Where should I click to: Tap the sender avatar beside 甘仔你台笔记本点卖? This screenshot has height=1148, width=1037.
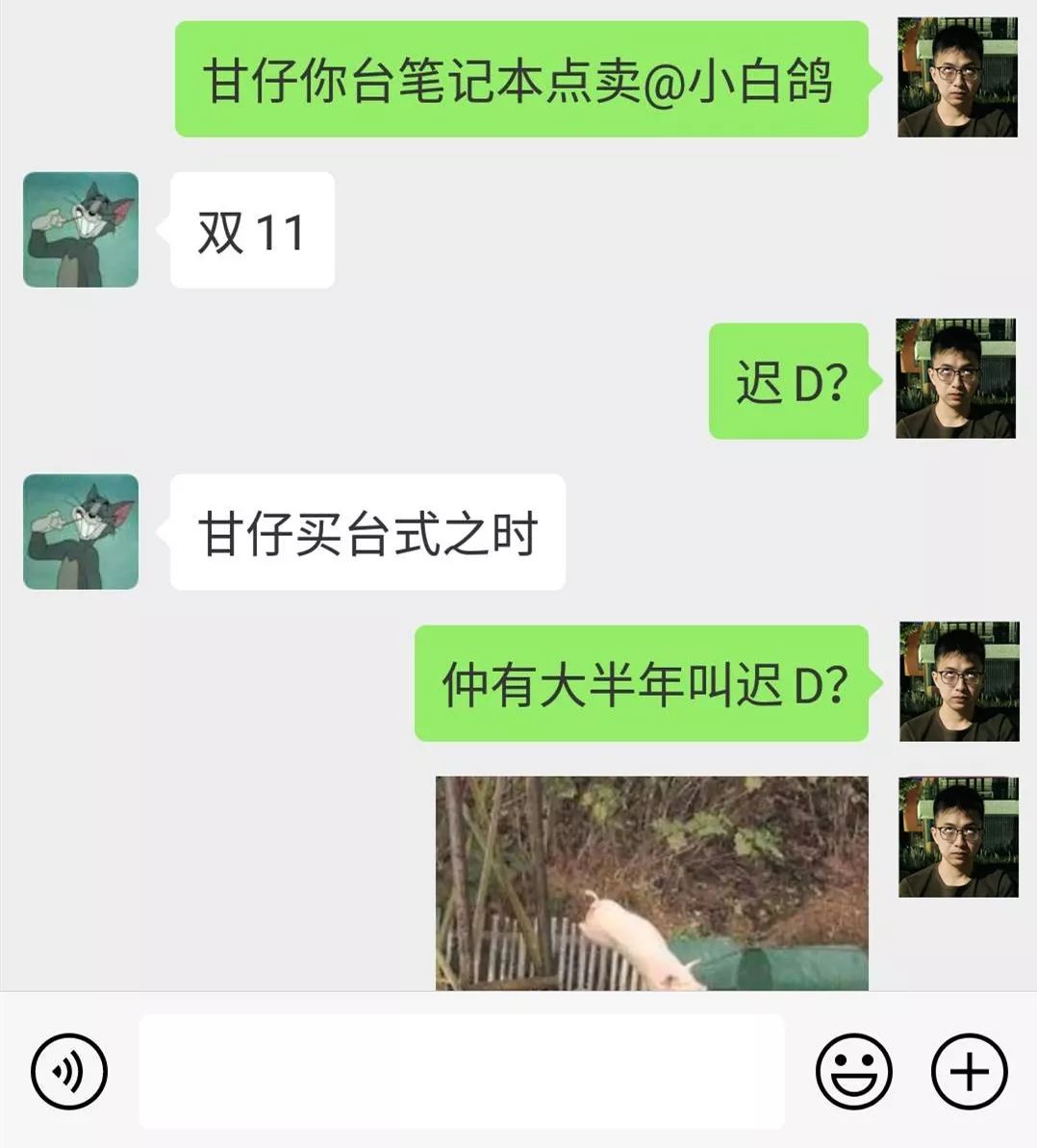[957, 77]
